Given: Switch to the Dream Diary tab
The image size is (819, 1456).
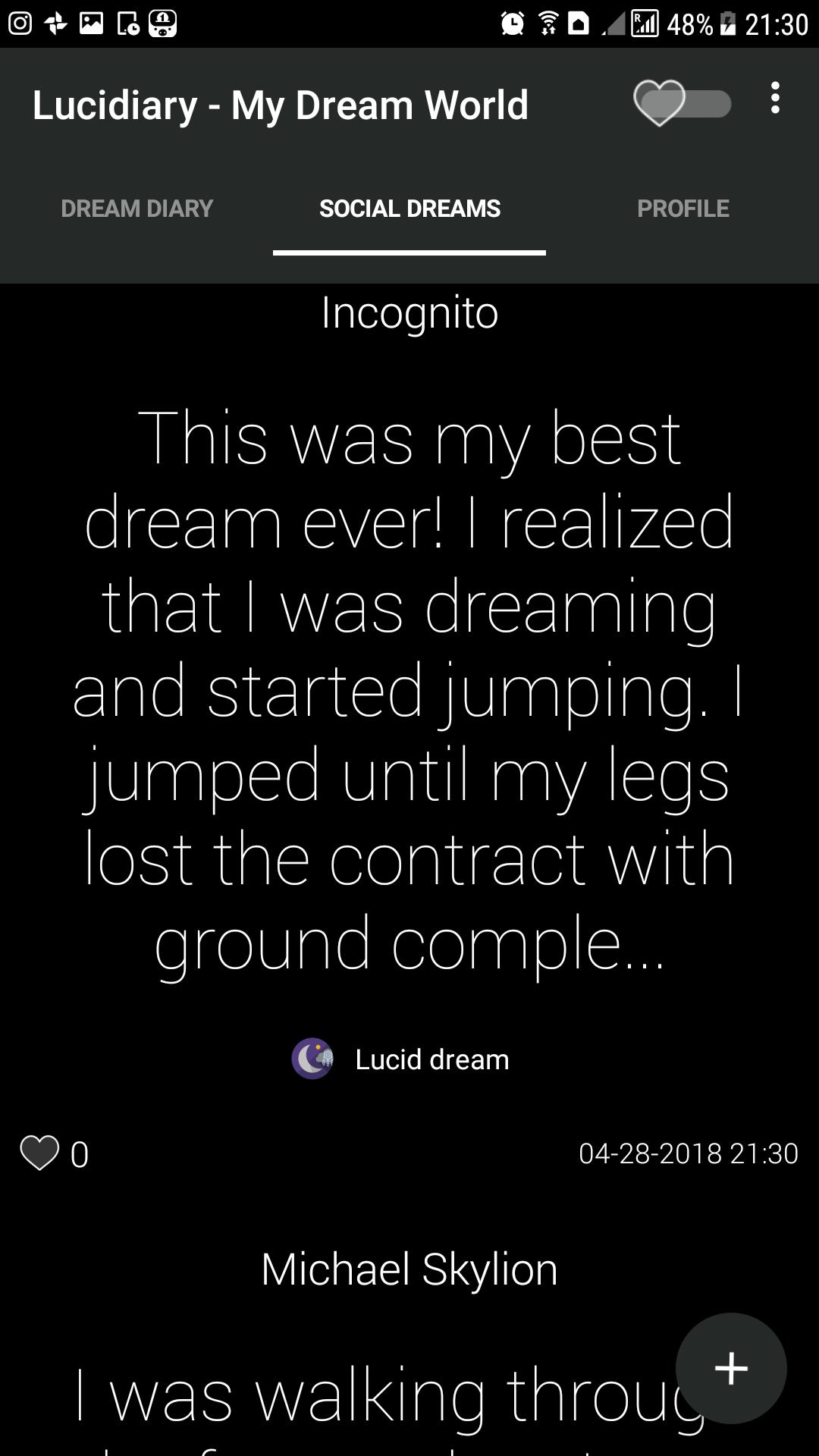Looking at the screenshot, I should click(136, 208).
